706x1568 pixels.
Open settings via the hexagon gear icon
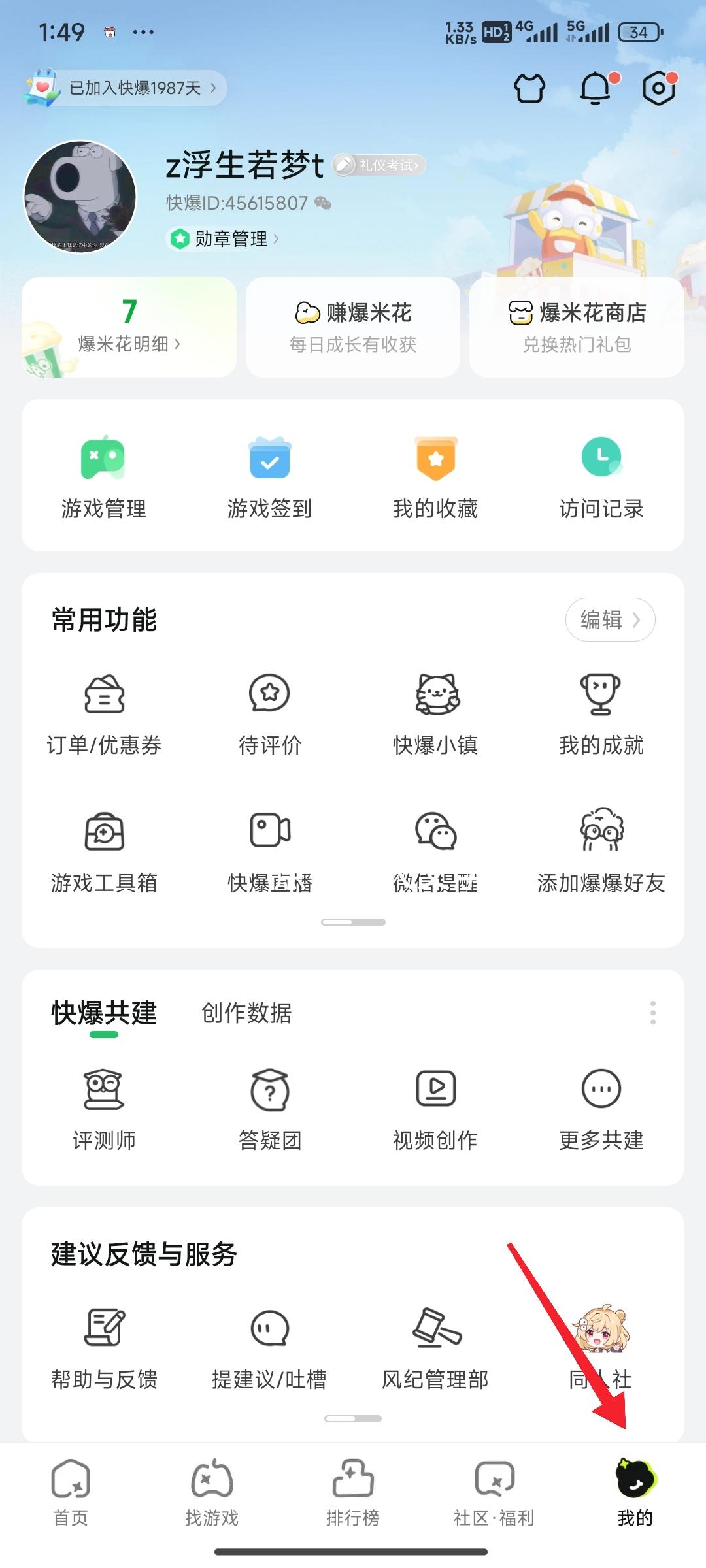658,88
